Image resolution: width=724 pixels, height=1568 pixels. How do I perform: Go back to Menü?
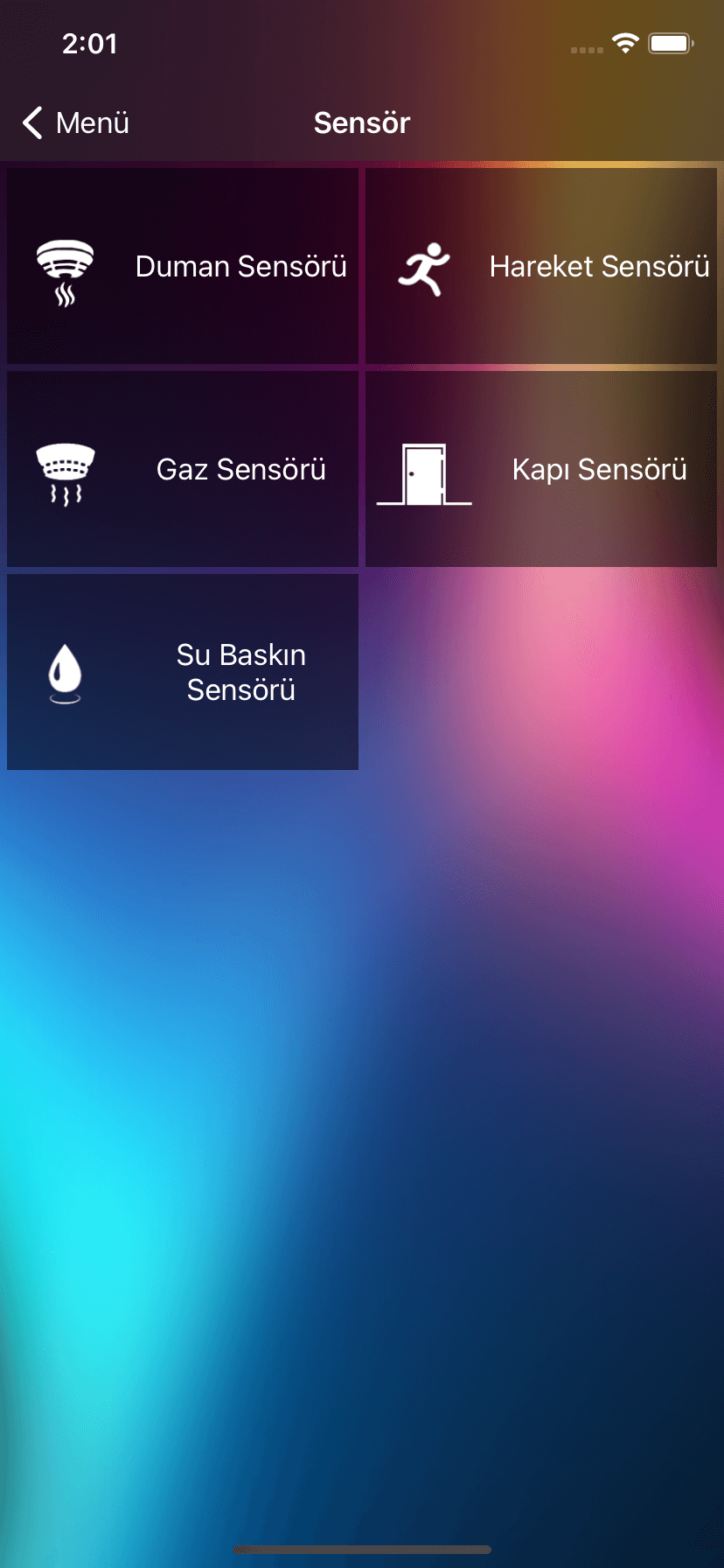[76, 123]
